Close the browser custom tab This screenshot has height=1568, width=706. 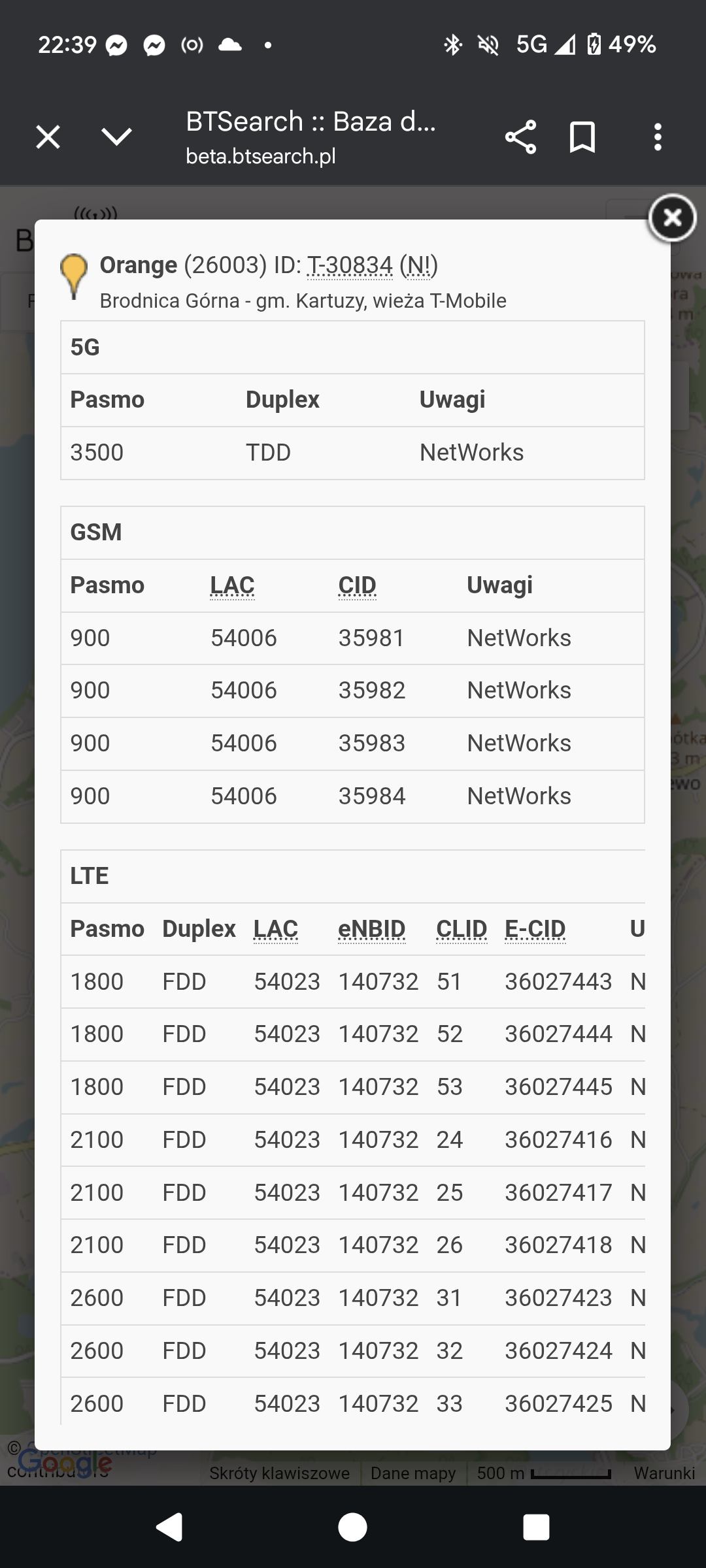point(48,137)
